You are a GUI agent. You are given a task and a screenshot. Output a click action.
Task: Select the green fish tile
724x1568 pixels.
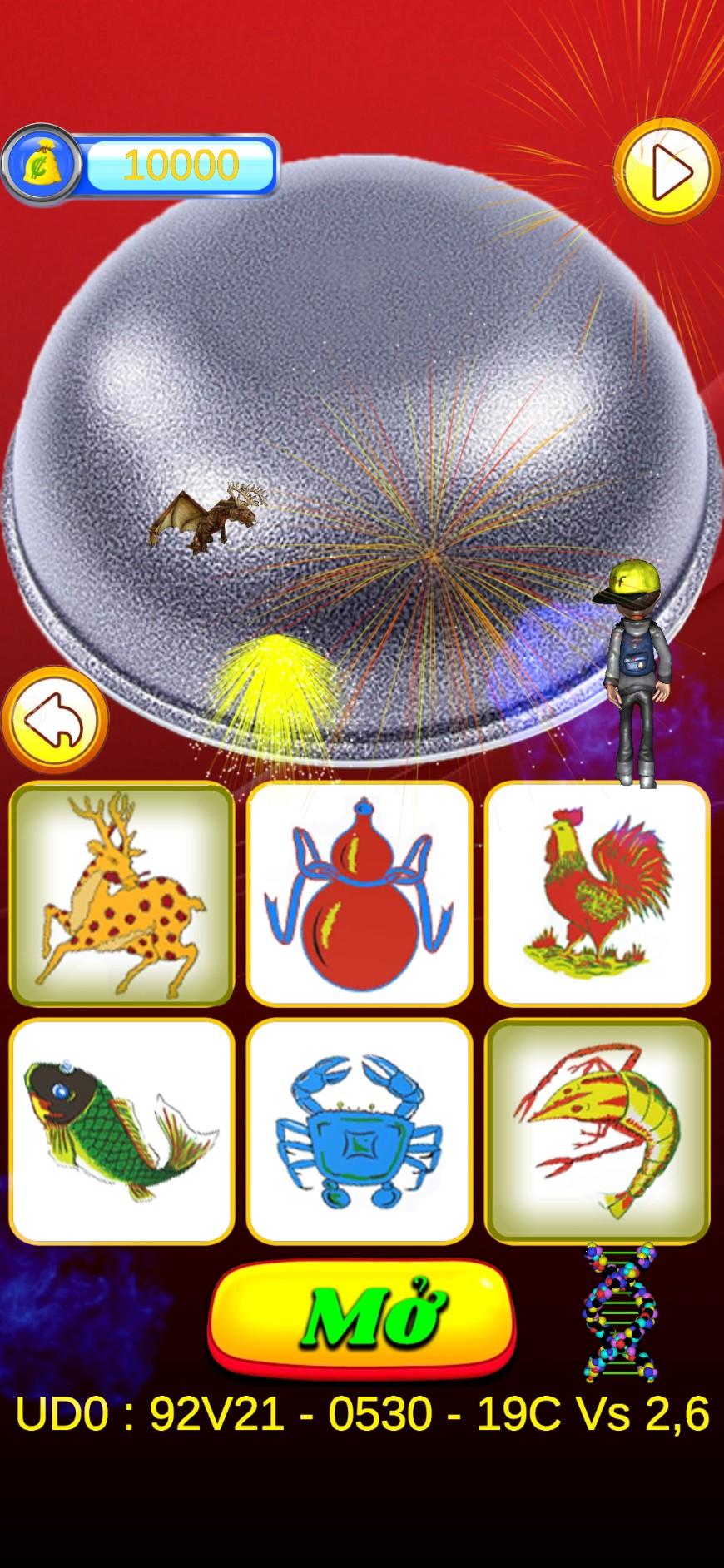[x=121, y=1131]
